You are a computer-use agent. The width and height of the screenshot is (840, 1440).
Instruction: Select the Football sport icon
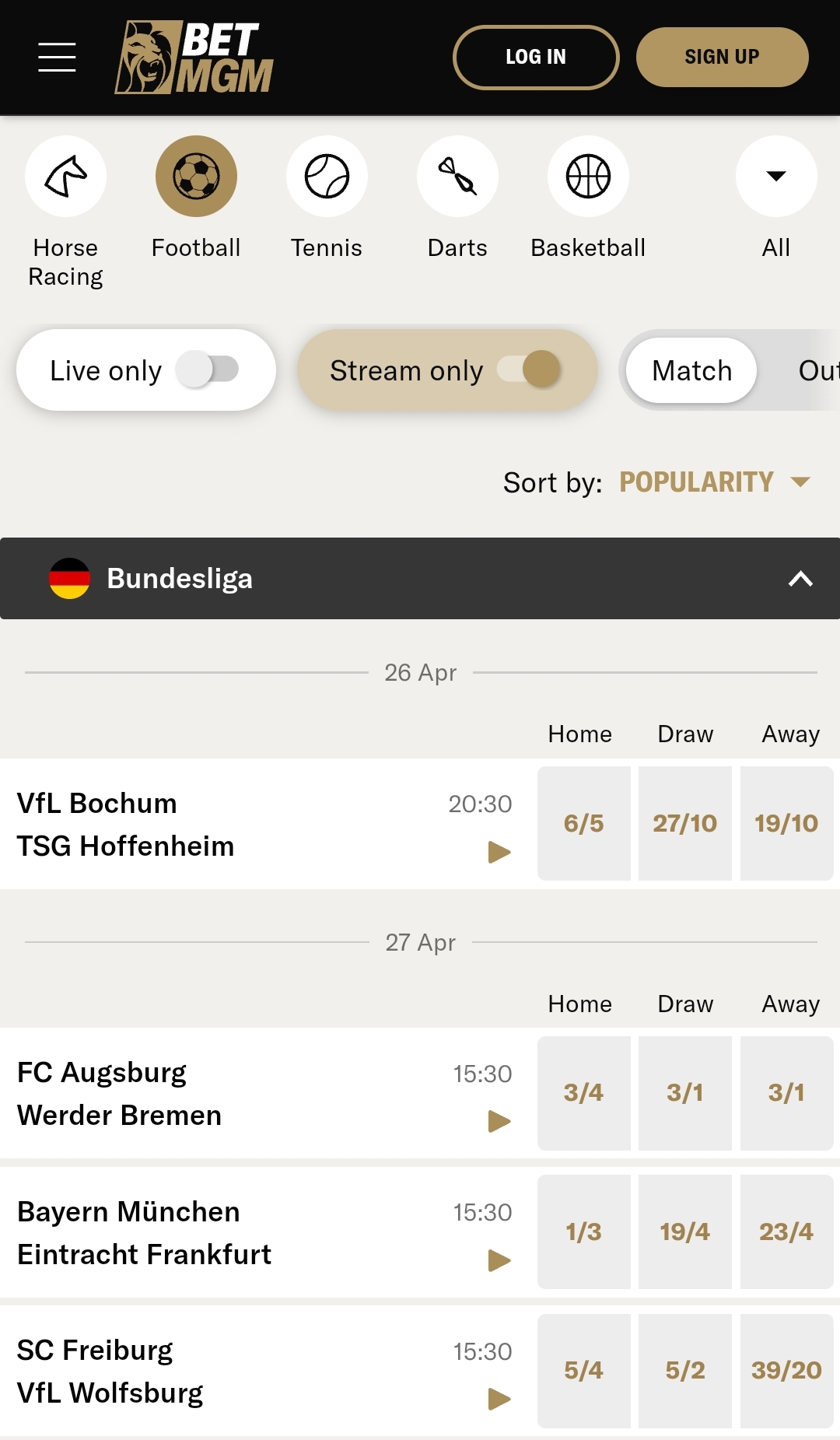tap(196, 177)
